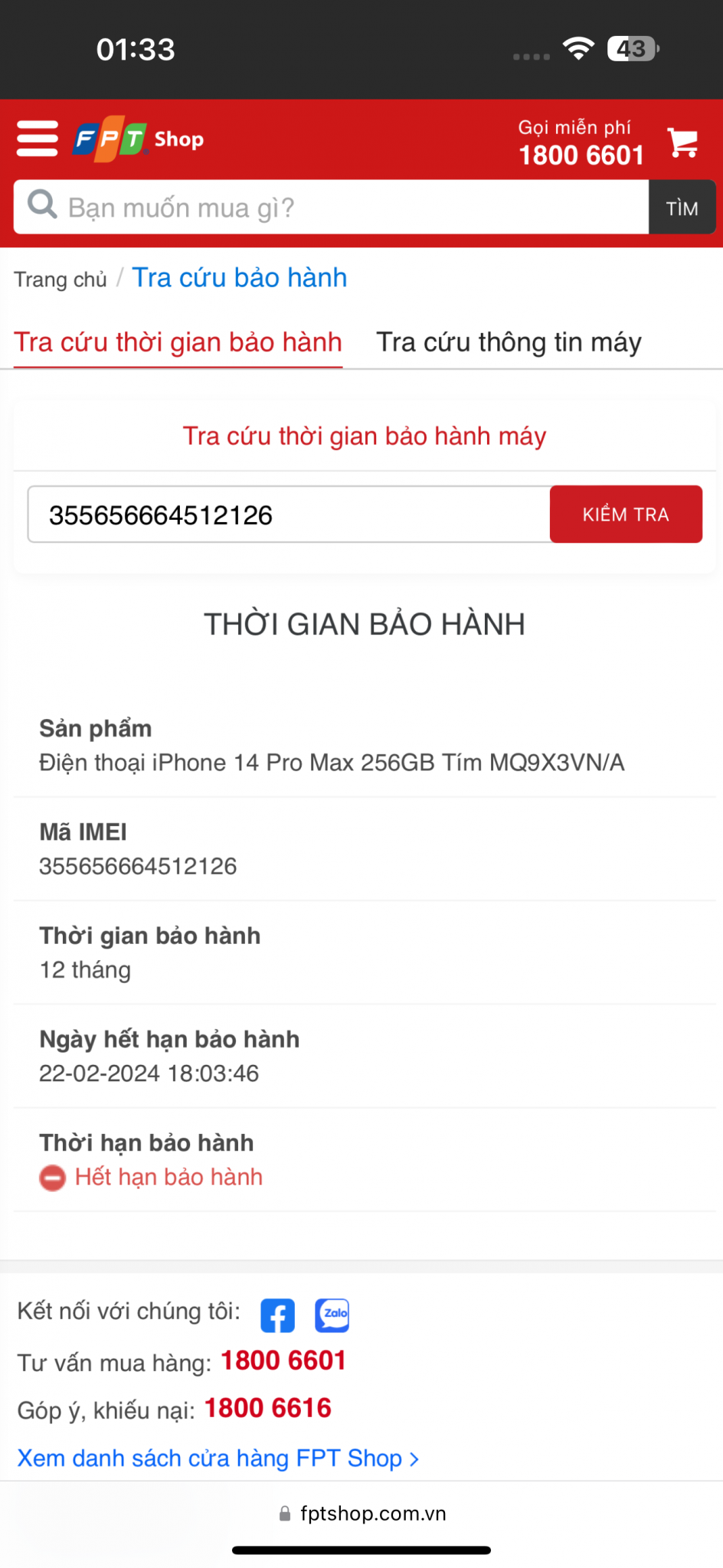Image resolution: width=723 pixels, height=1568 pixels.
Task: Call the complaints line 1800 6616
Action: pos(267,1408)
